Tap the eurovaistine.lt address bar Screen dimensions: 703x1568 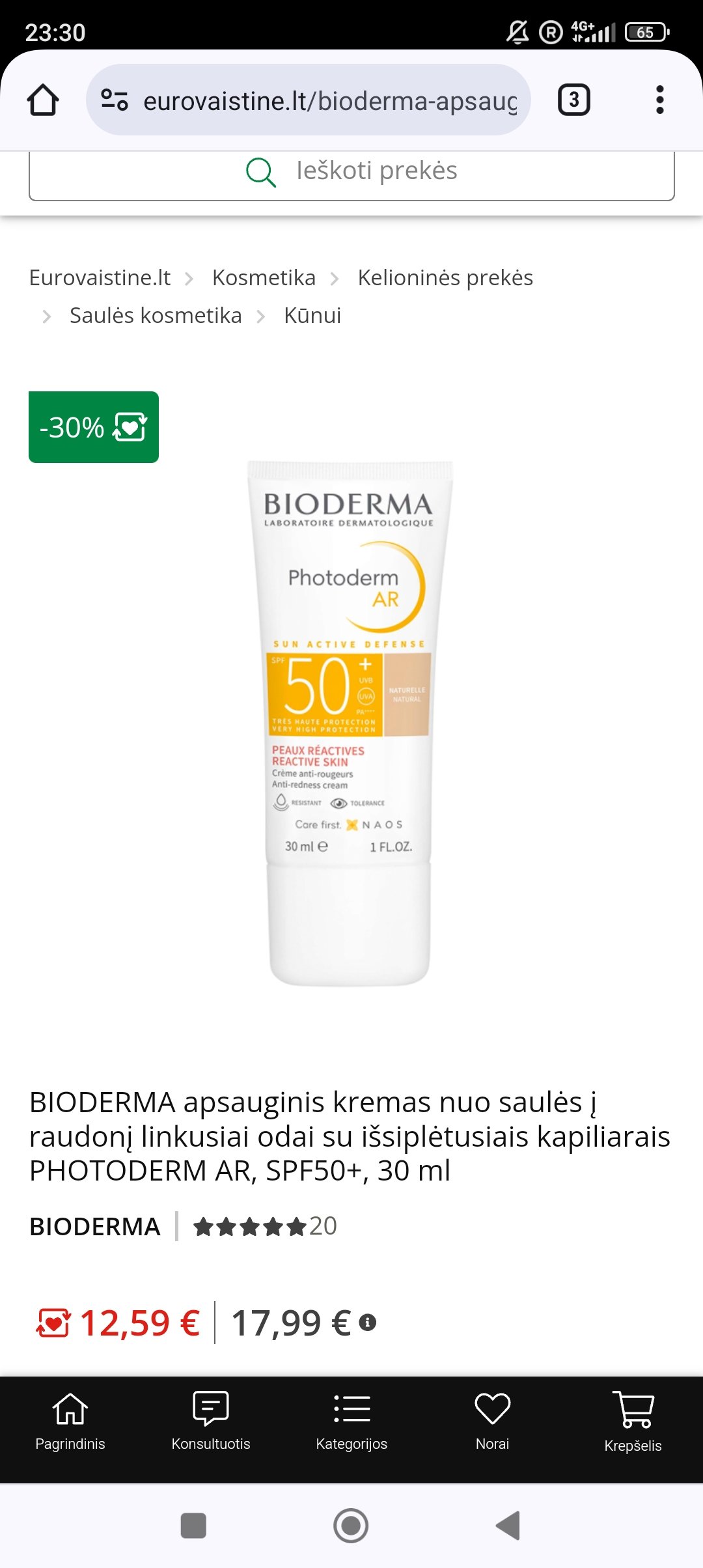coord(309,100)
